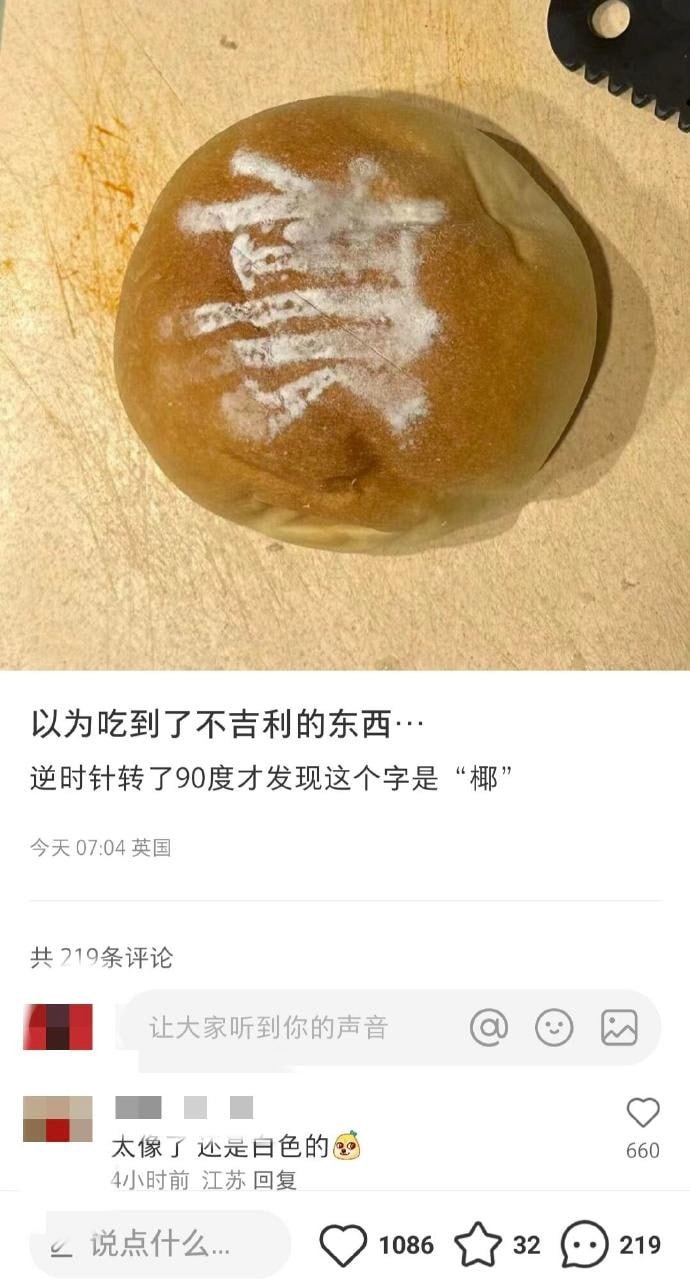Reply to the comment from 江苏
690x1280 pixels.
(x=274, y=1181)
